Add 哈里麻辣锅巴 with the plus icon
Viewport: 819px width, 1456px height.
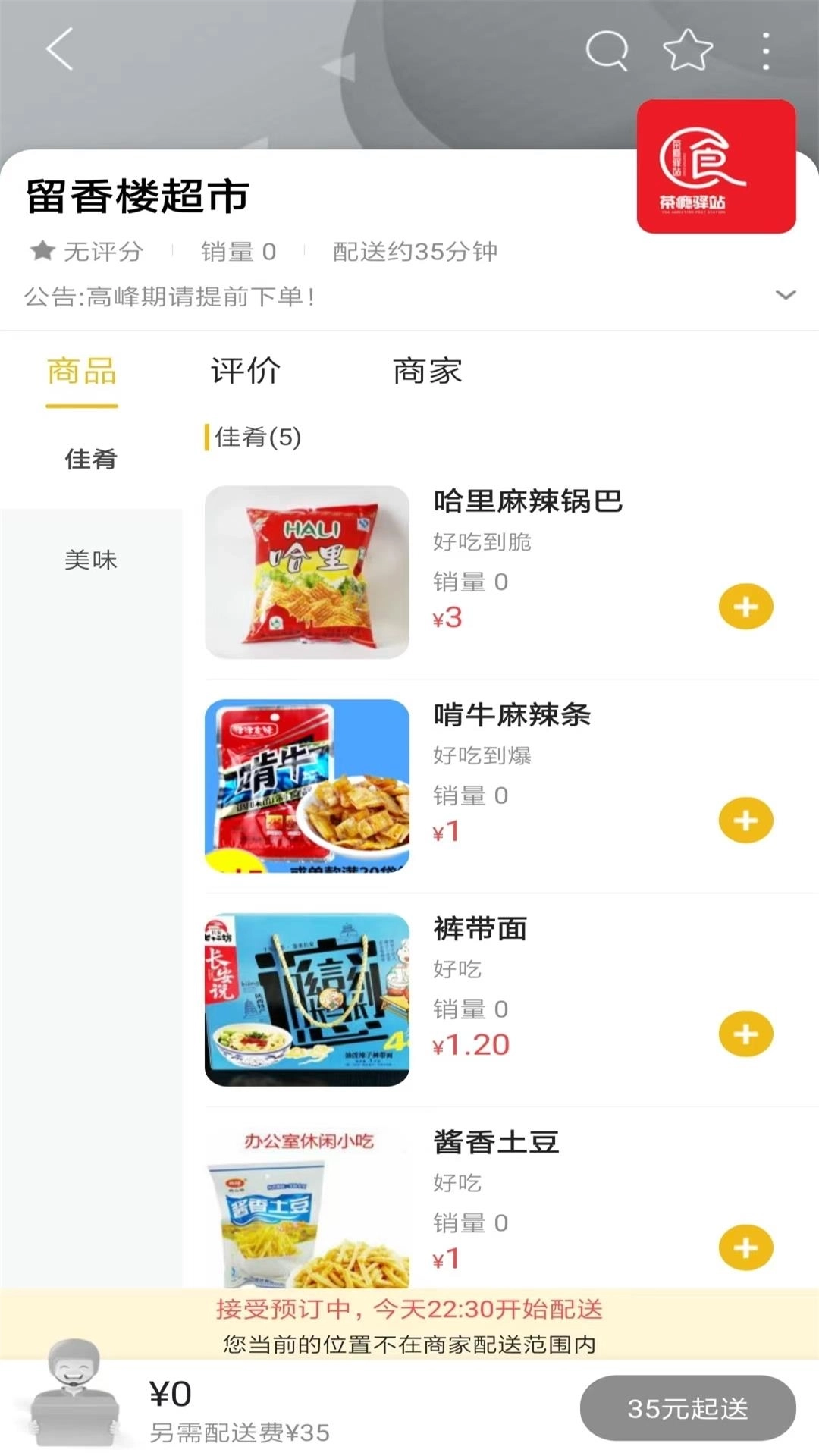click(745, 606)
